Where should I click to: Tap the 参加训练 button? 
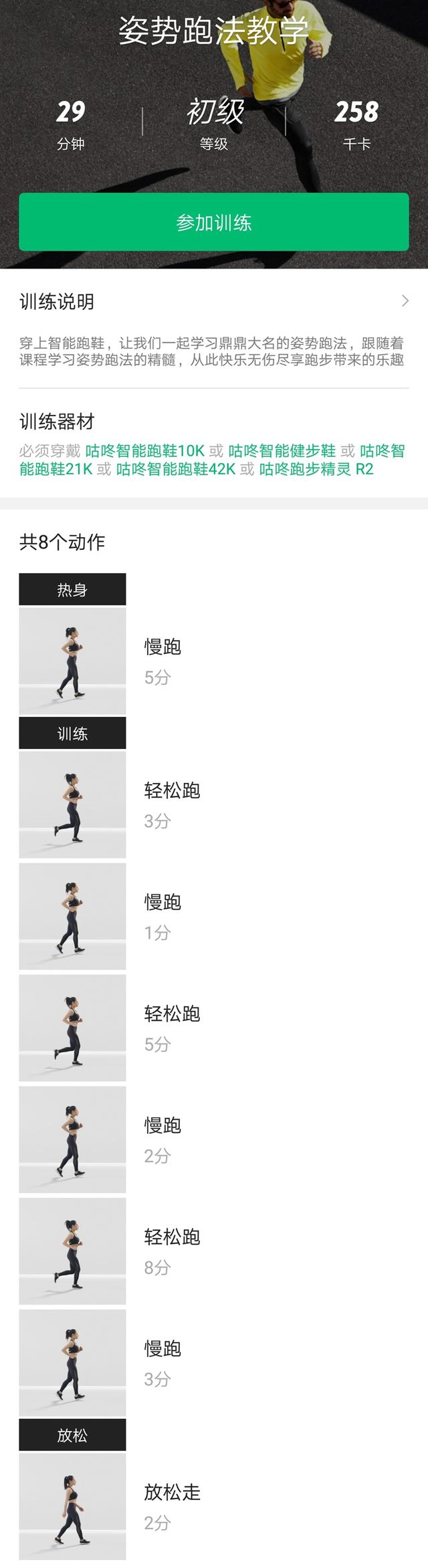point(213,222)
